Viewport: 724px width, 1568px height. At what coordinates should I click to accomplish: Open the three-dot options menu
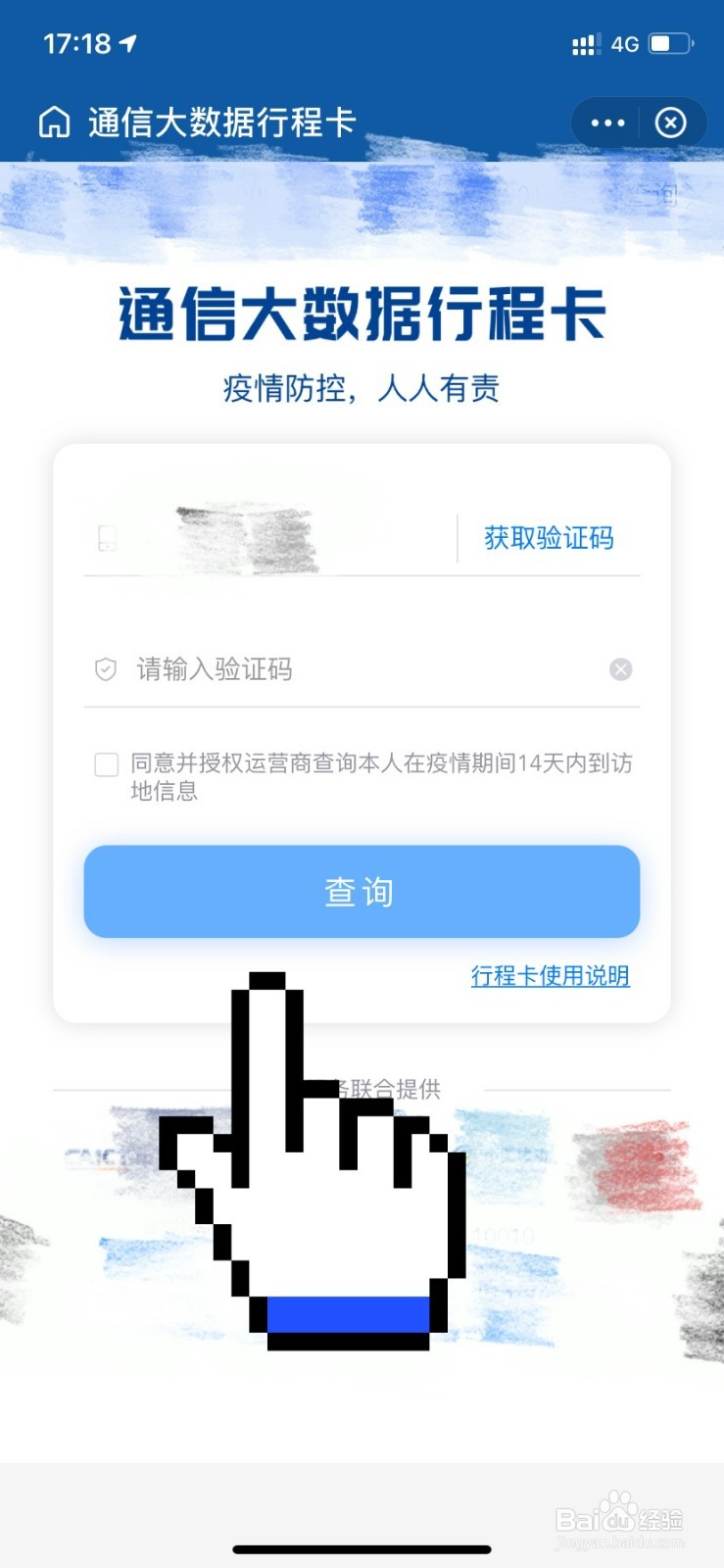click(x=606, y=122)
